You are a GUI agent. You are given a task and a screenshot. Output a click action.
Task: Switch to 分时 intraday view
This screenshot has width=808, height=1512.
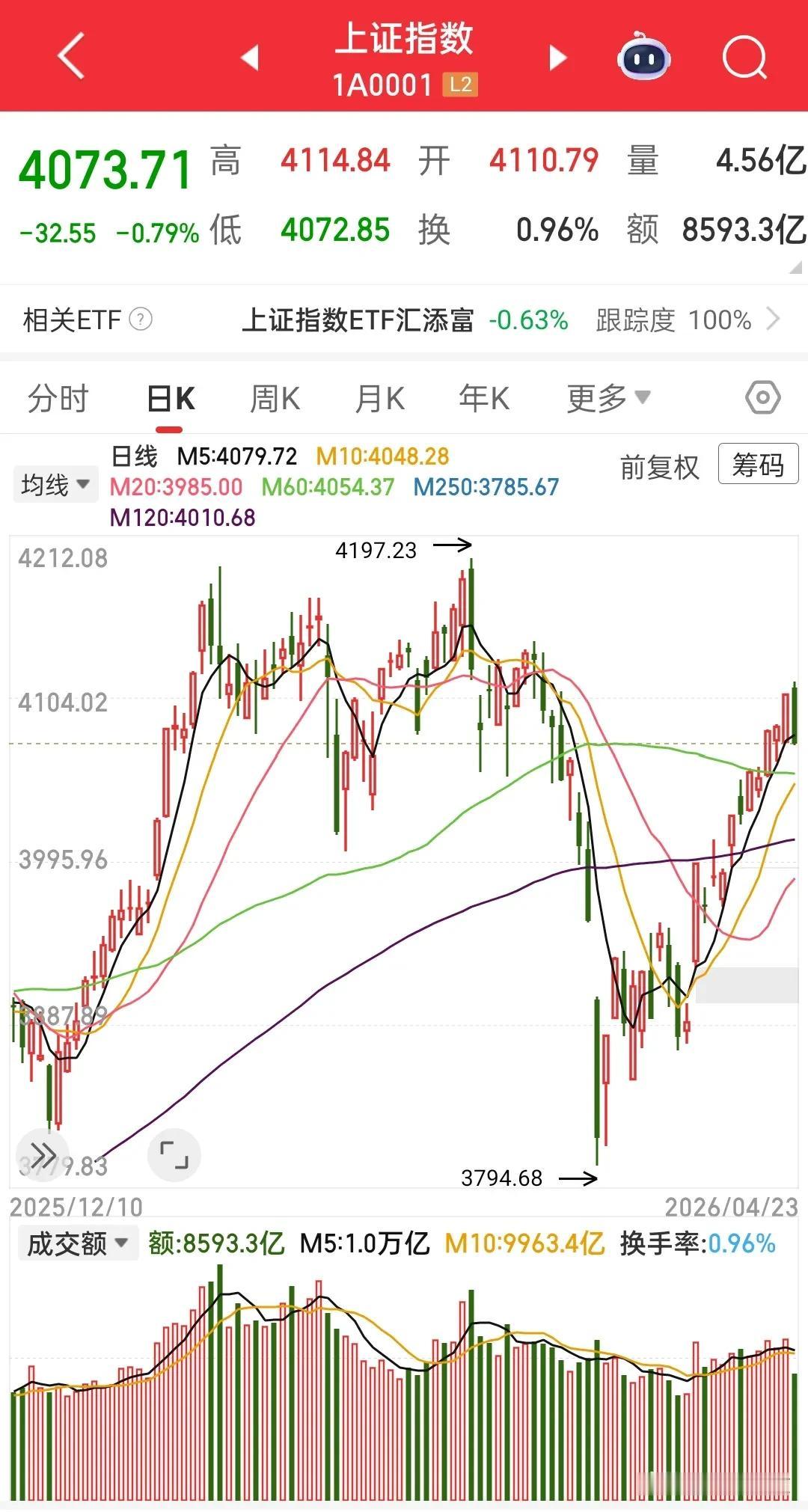pos(58,399)
